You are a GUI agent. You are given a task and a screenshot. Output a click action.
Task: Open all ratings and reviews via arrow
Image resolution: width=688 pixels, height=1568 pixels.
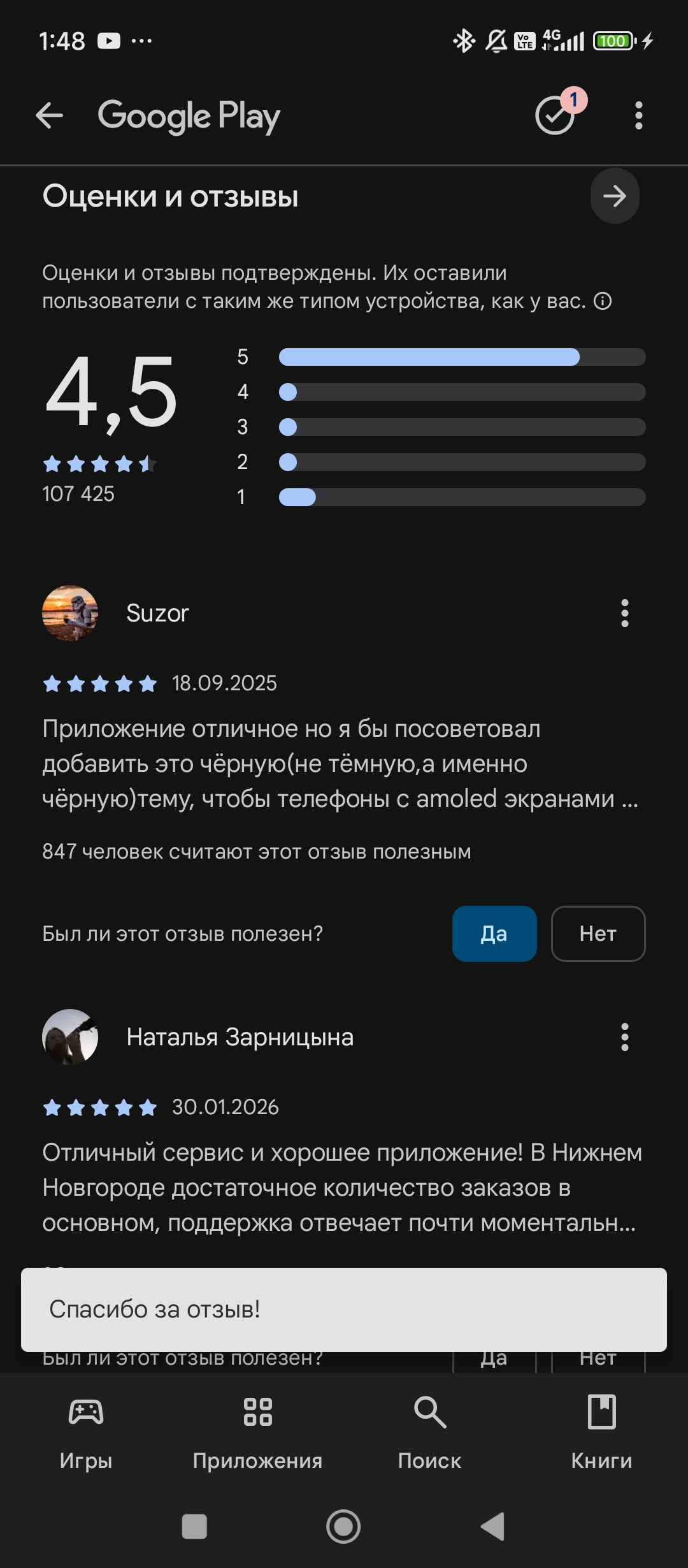pyautogui.click(x=614, y=196)
